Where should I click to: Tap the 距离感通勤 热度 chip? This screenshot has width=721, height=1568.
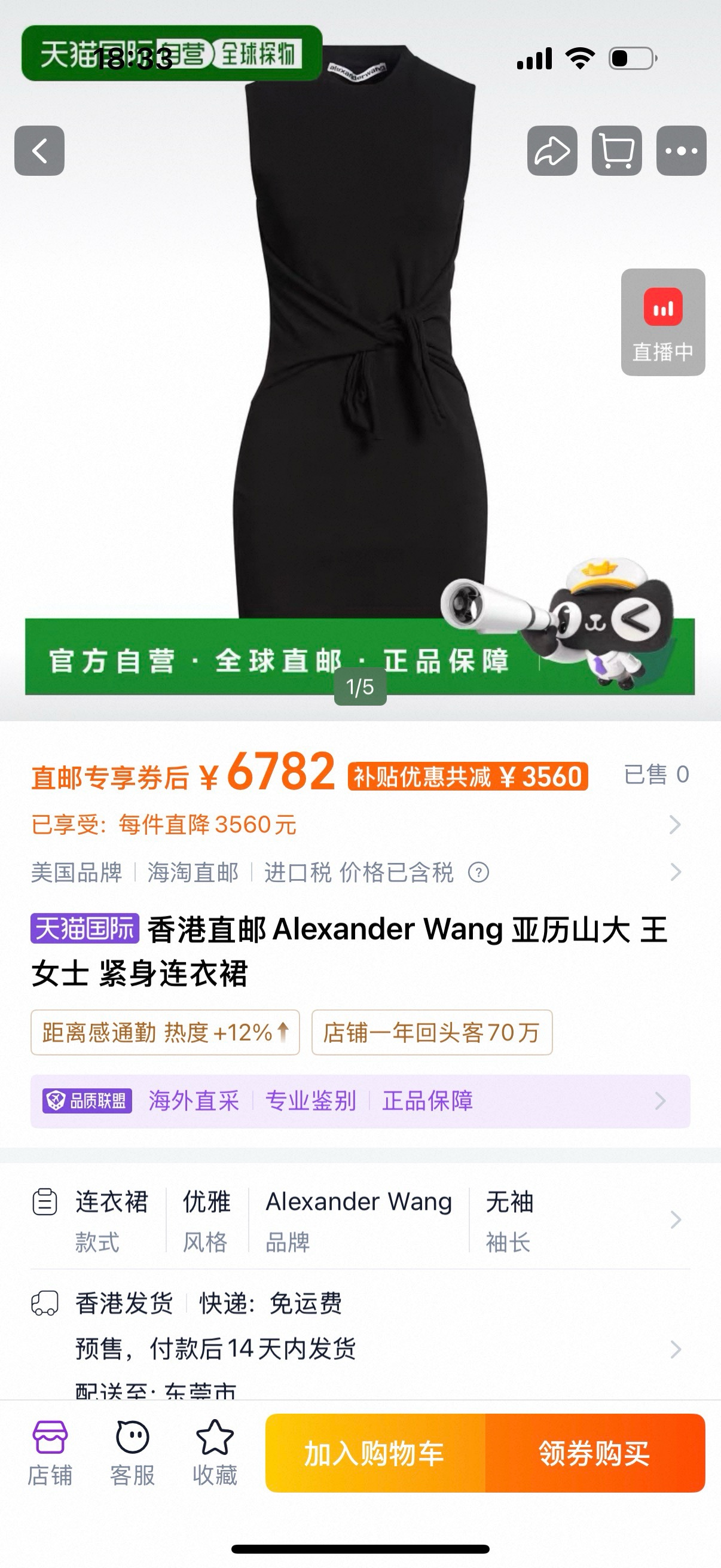165,1032
